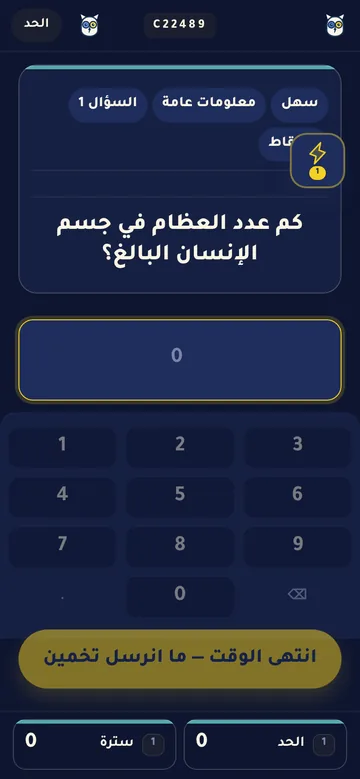Tap the lightning power-up badge
The image size is (360, 779).
pyautogui.click(x=317, y=160)
